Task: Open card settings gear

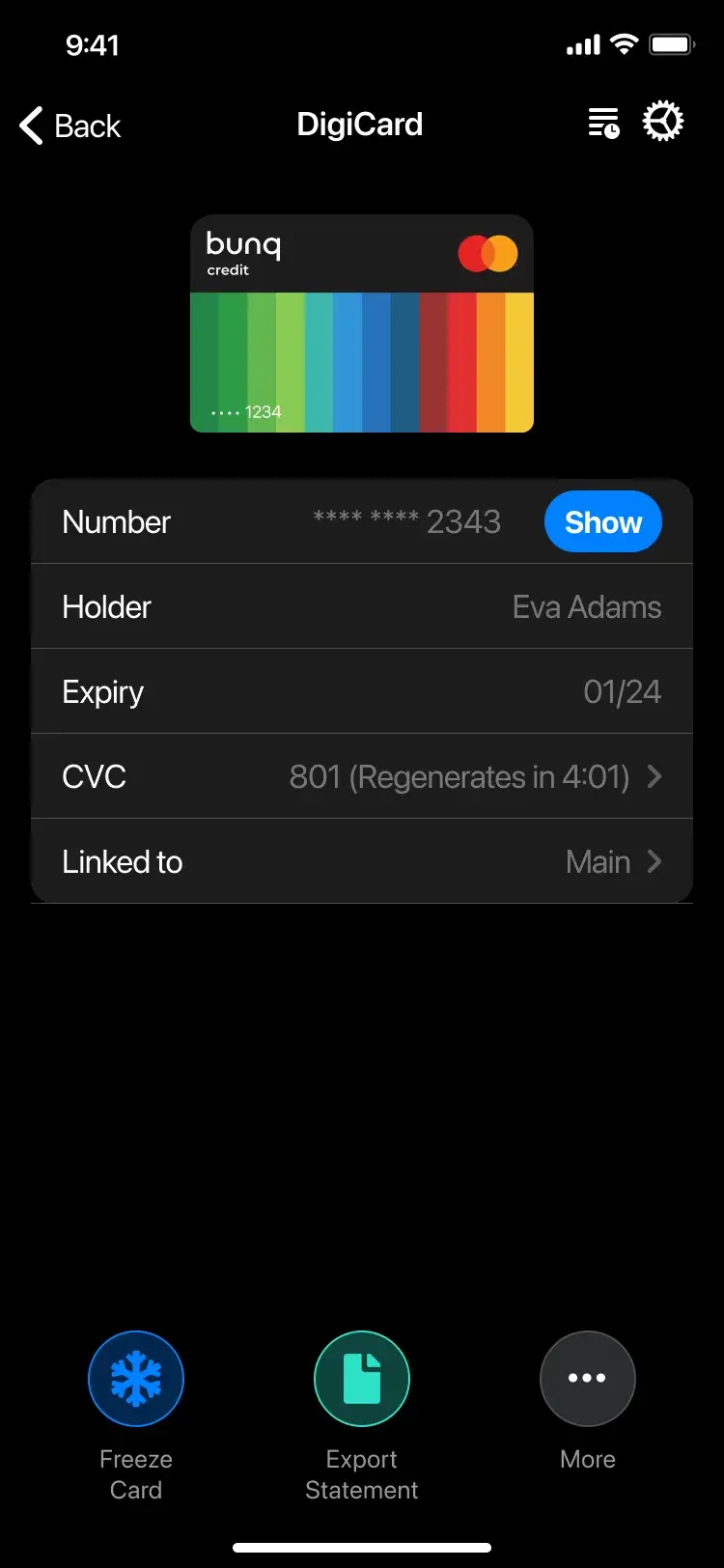Action: tap(663, 123)
